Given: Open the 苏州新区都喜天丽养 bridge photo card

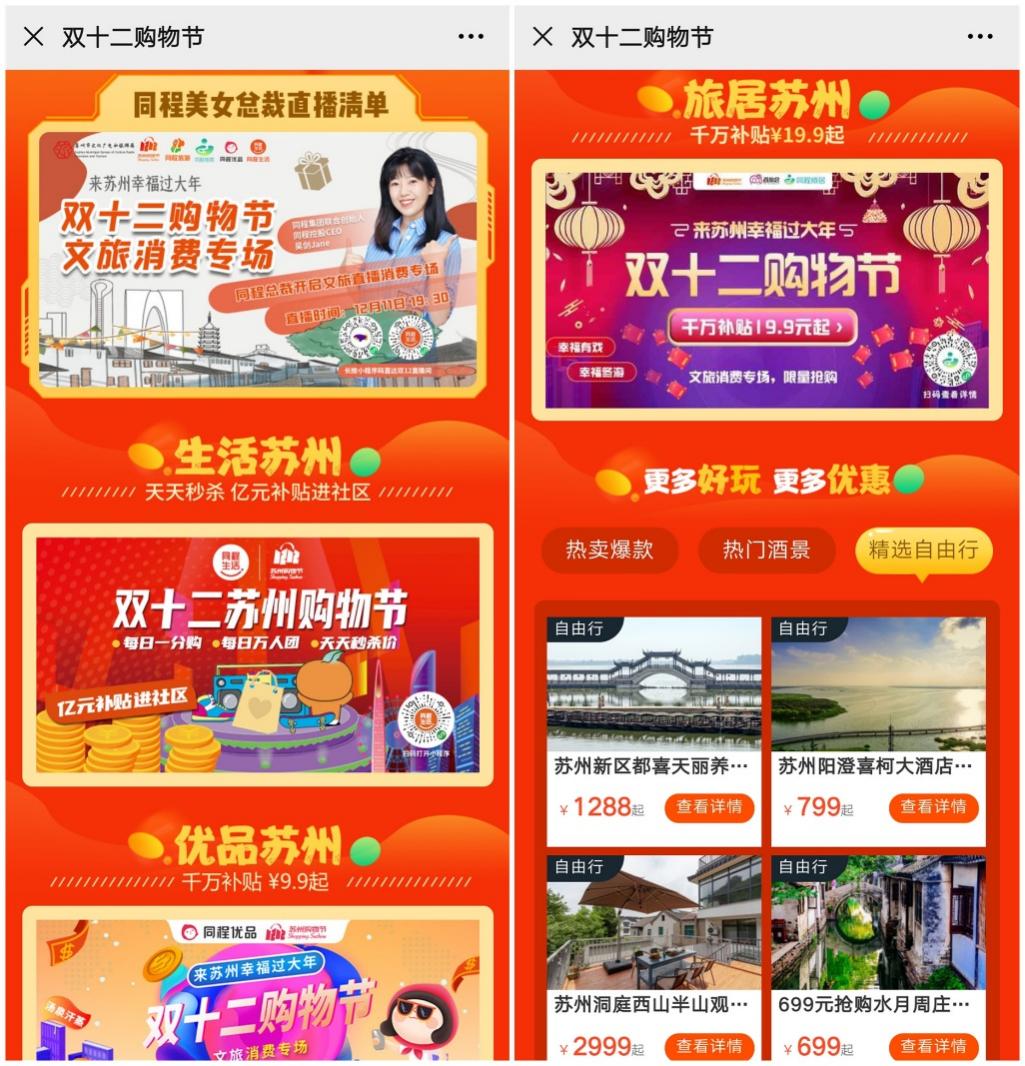Looking at the screenshot, I should pos(654,684).
